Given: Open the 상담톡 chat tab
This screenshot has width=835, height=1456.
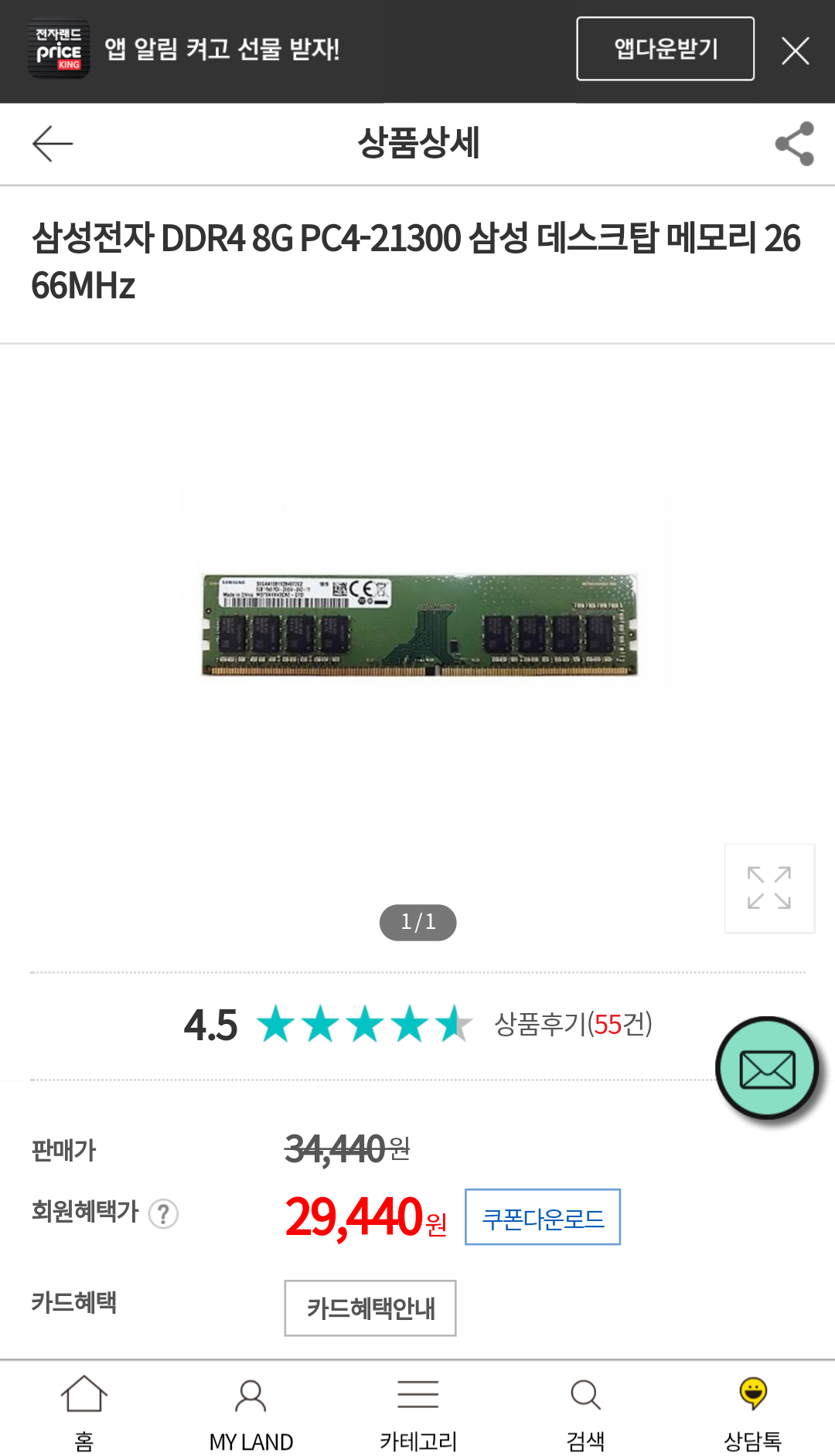Looking at the screenshot, I should [752, 1413].
